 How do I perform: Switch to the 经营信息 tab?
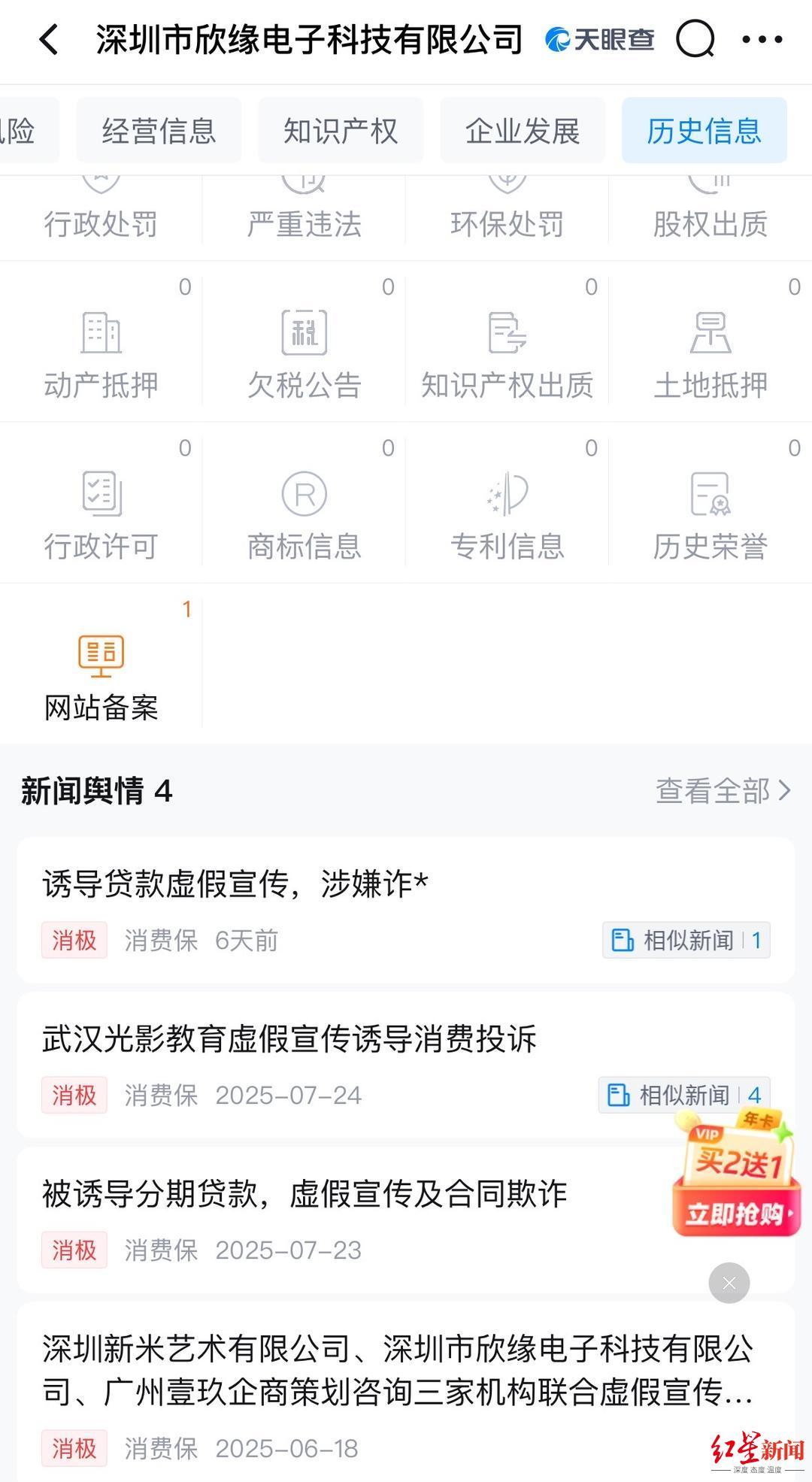(x=159, y=131)
